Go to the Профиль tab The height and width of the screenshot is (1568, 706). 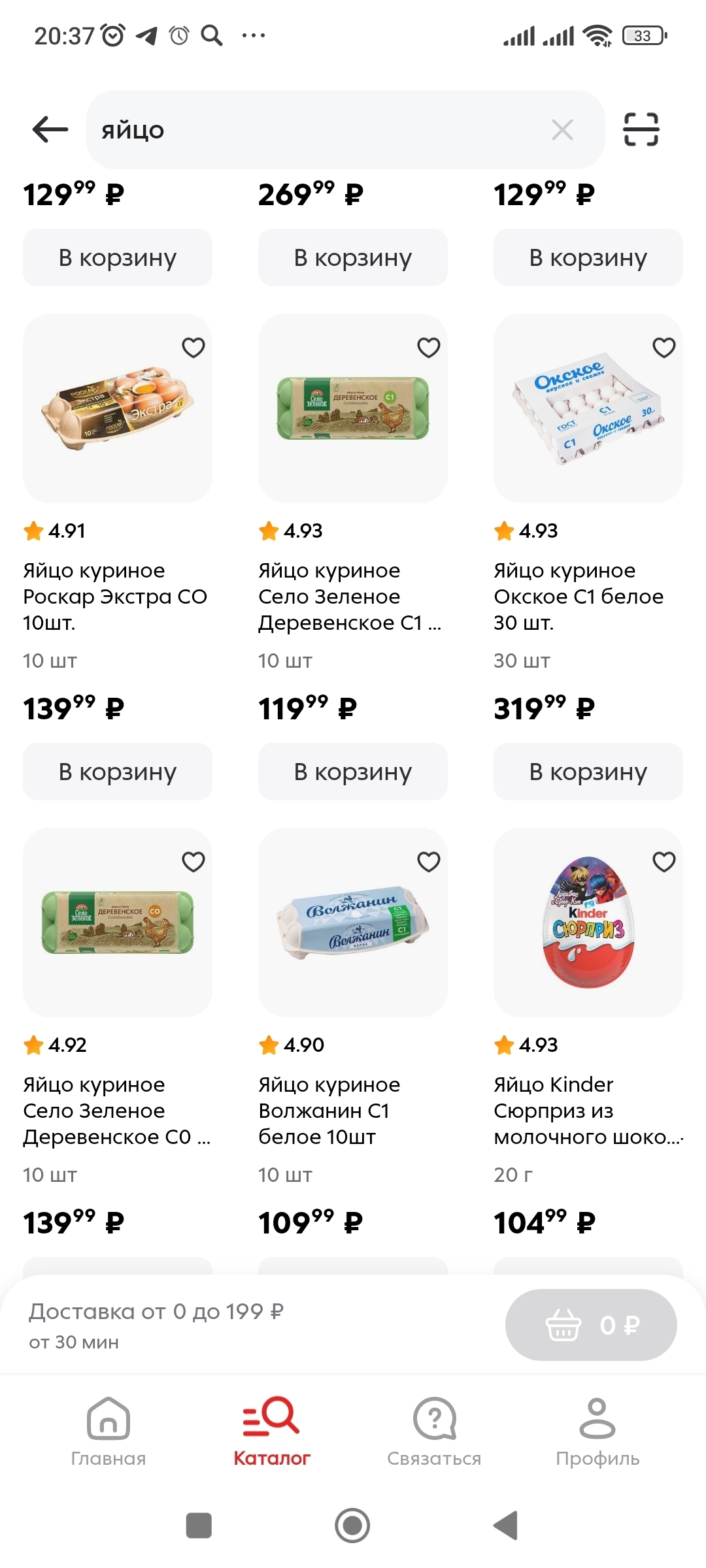point(597,1431)
